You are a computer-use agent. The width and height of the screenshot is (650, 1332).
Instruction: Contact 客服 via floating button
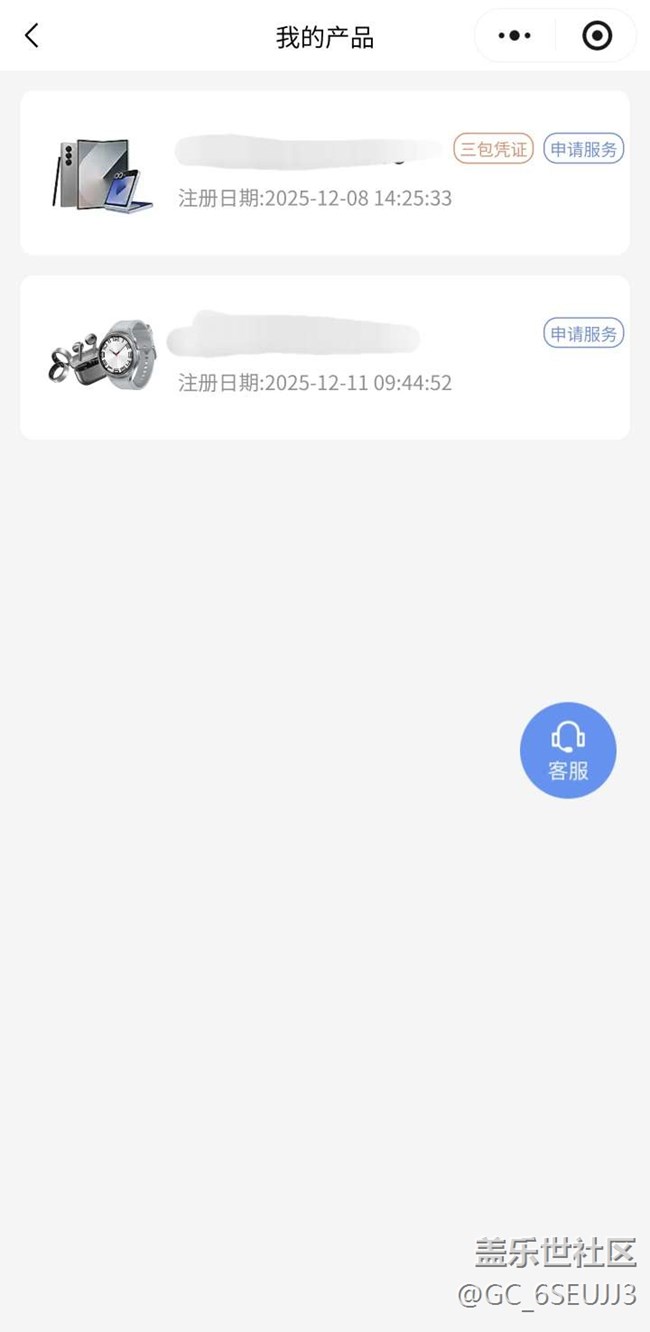568,750
